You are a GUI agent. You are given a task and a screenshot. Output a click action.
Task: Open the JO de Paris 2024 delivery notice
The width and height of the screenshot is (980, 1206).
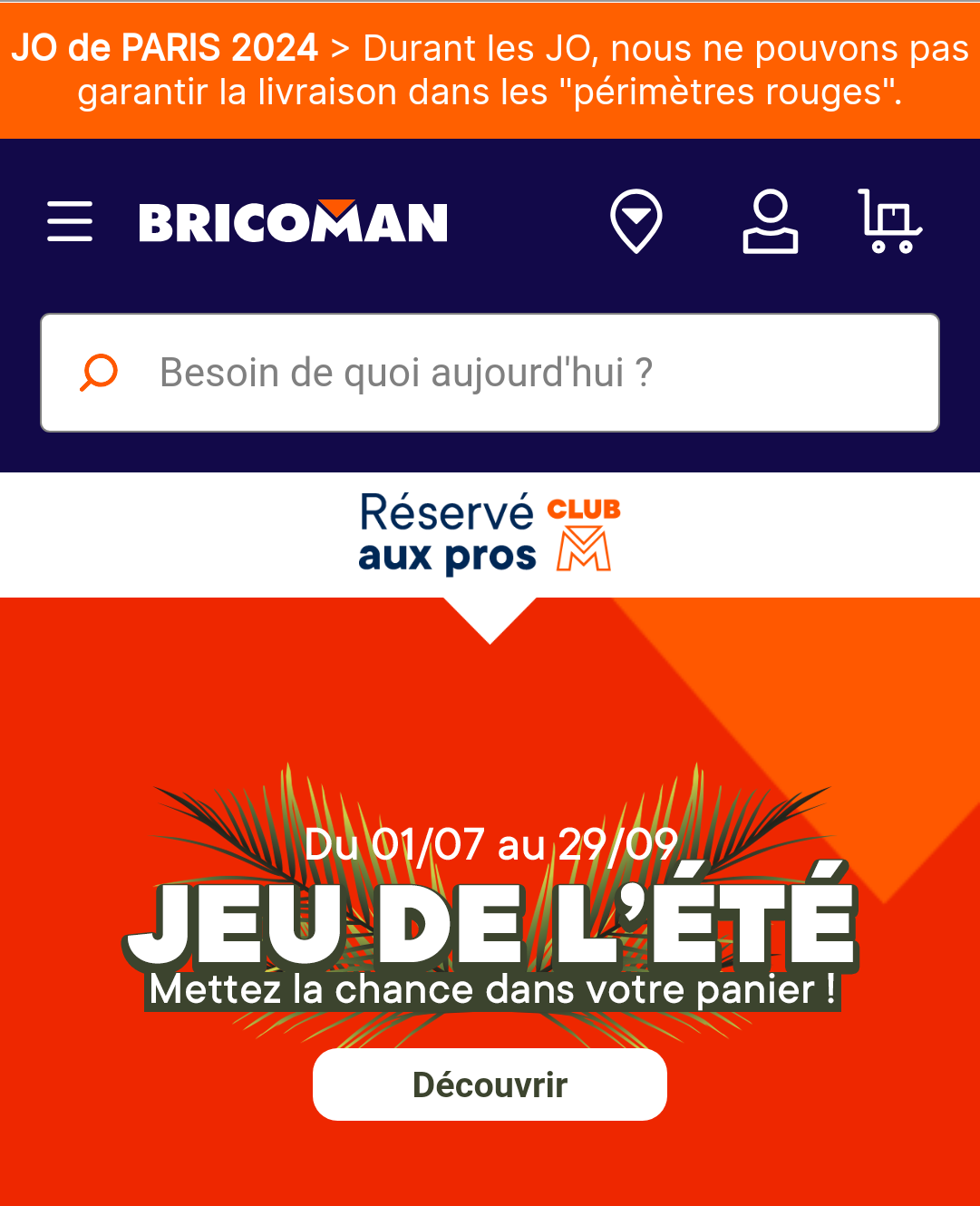point(490,71)
